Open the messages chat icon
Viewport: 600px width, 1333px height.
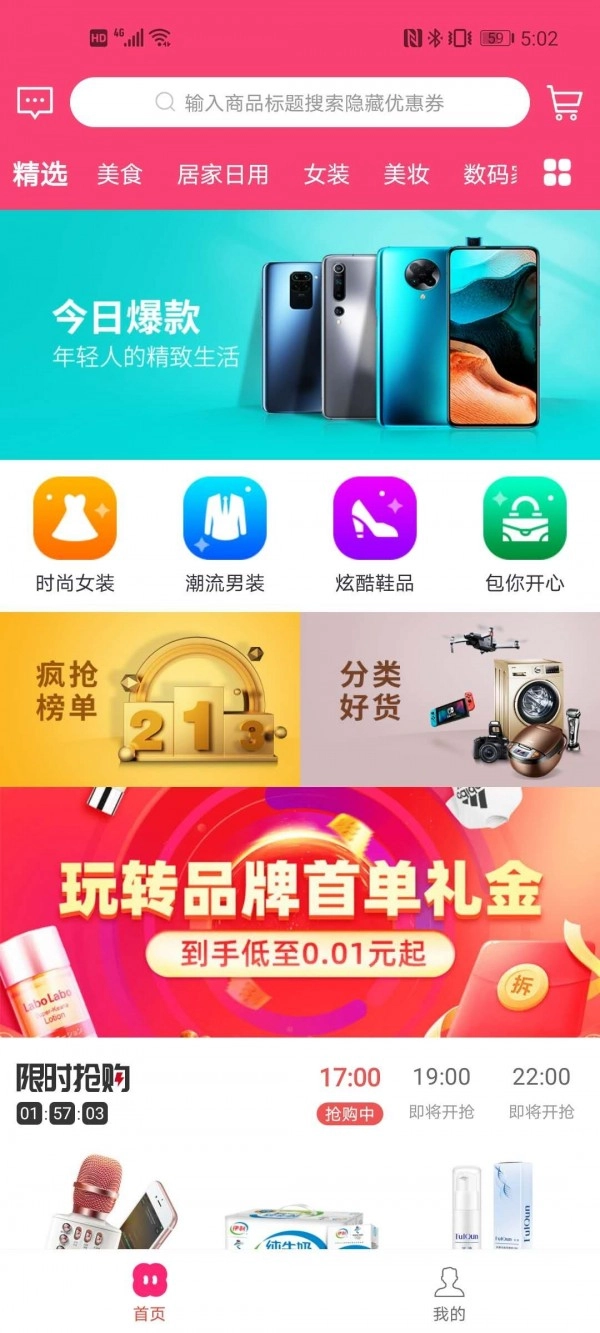35,102
